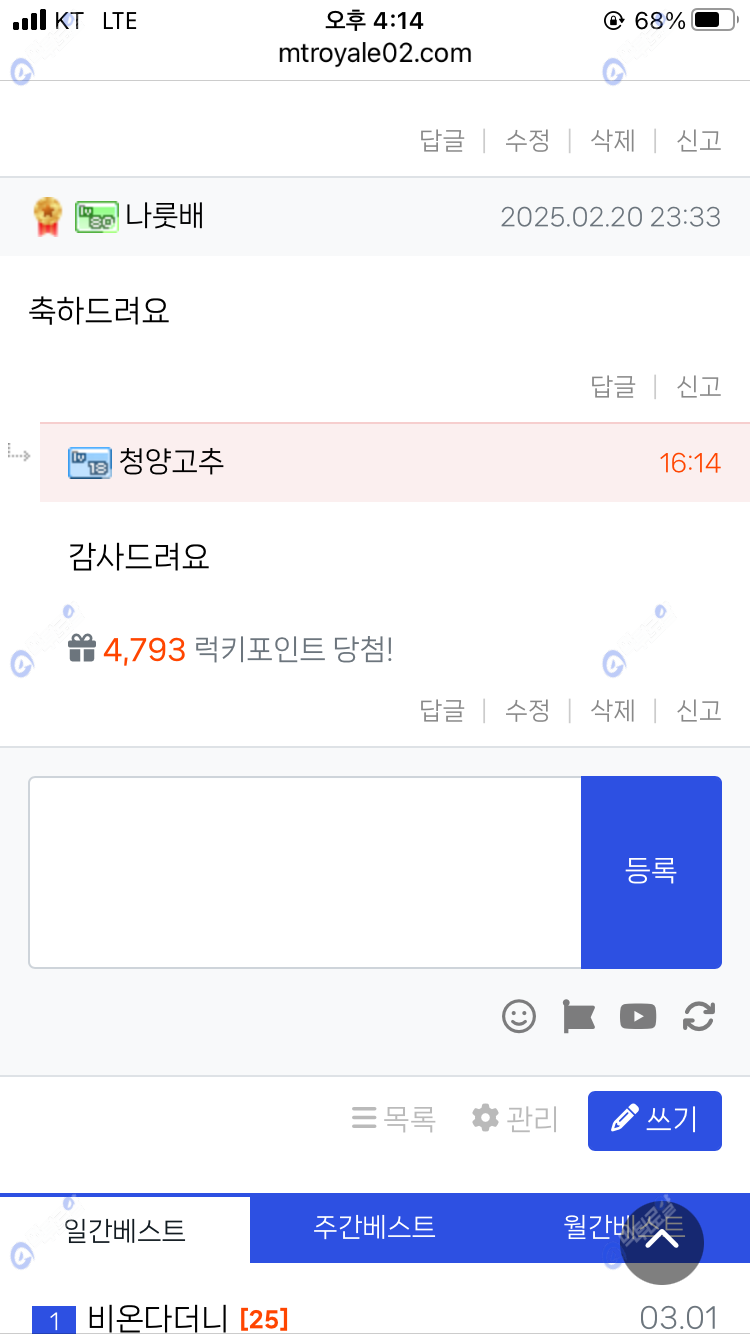Open 관리 management settings
Image resolution: width=750 pixels, height=1334 pixels.
(516, 1119)
